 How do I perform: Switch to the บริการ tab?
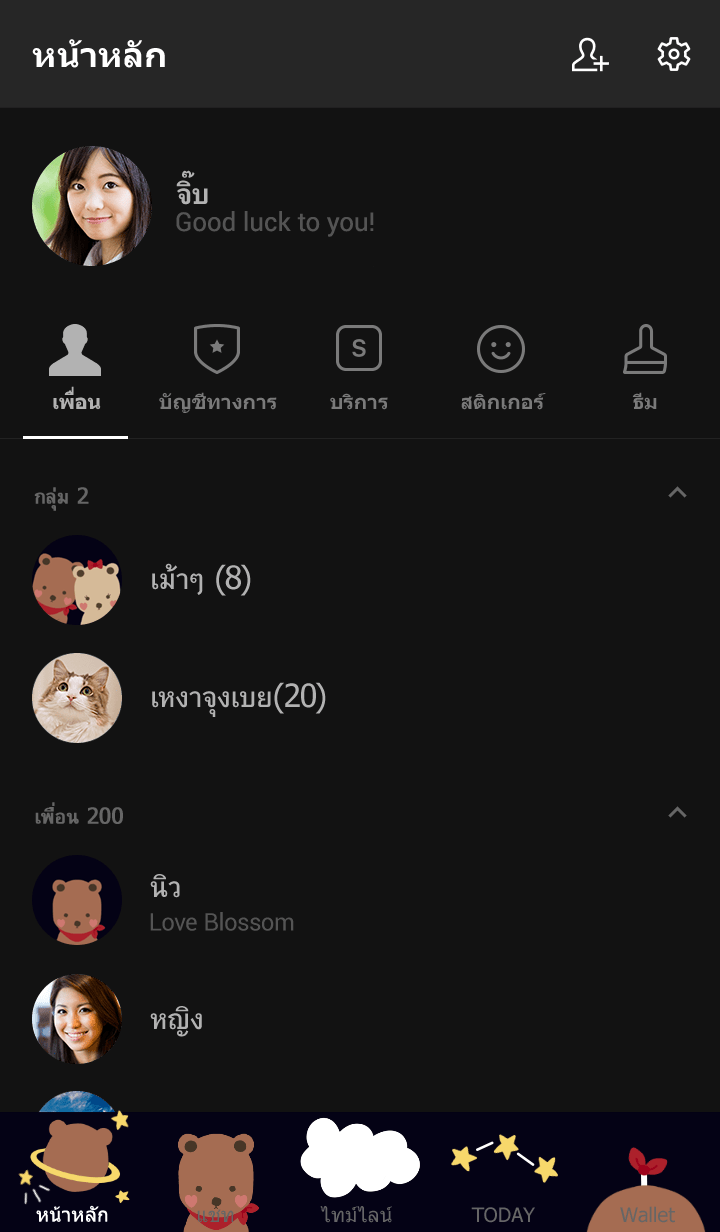pyautogui.click(x=359, y=369)
